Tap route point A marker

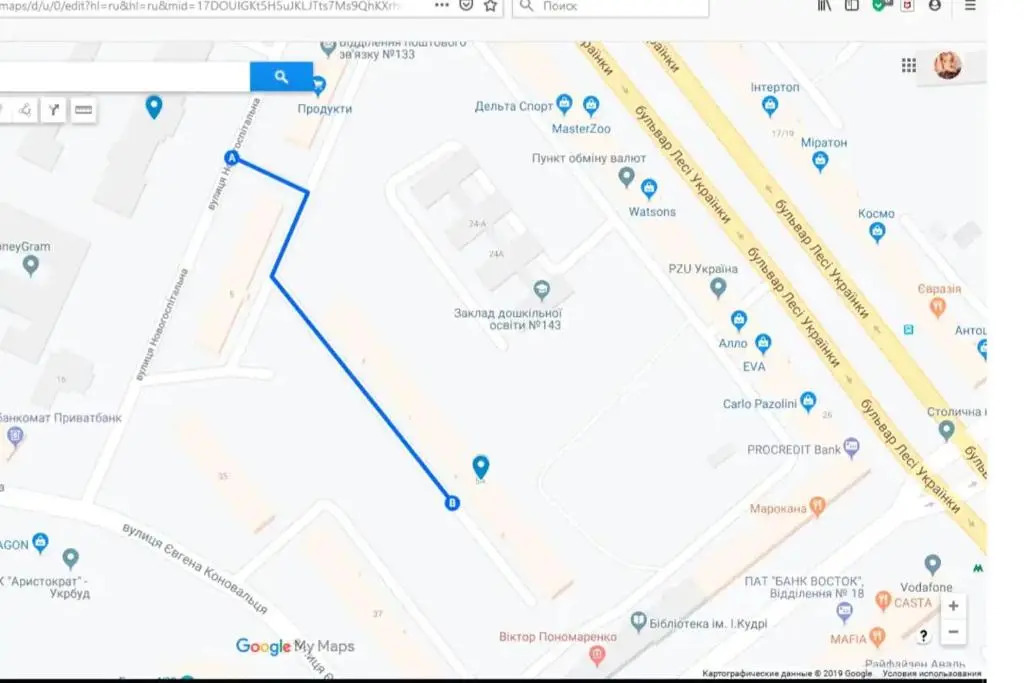232,158
